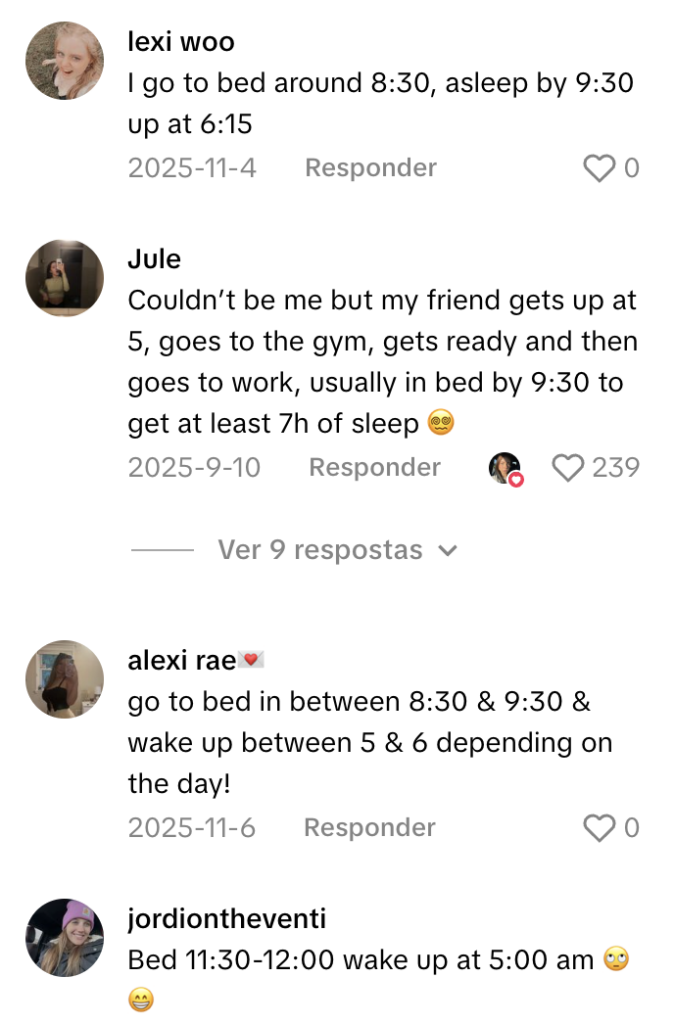The height and width of the screenshot is (1024, 674).
Task: Tap Responder under Jule's comment
Action: click(374, 468)
